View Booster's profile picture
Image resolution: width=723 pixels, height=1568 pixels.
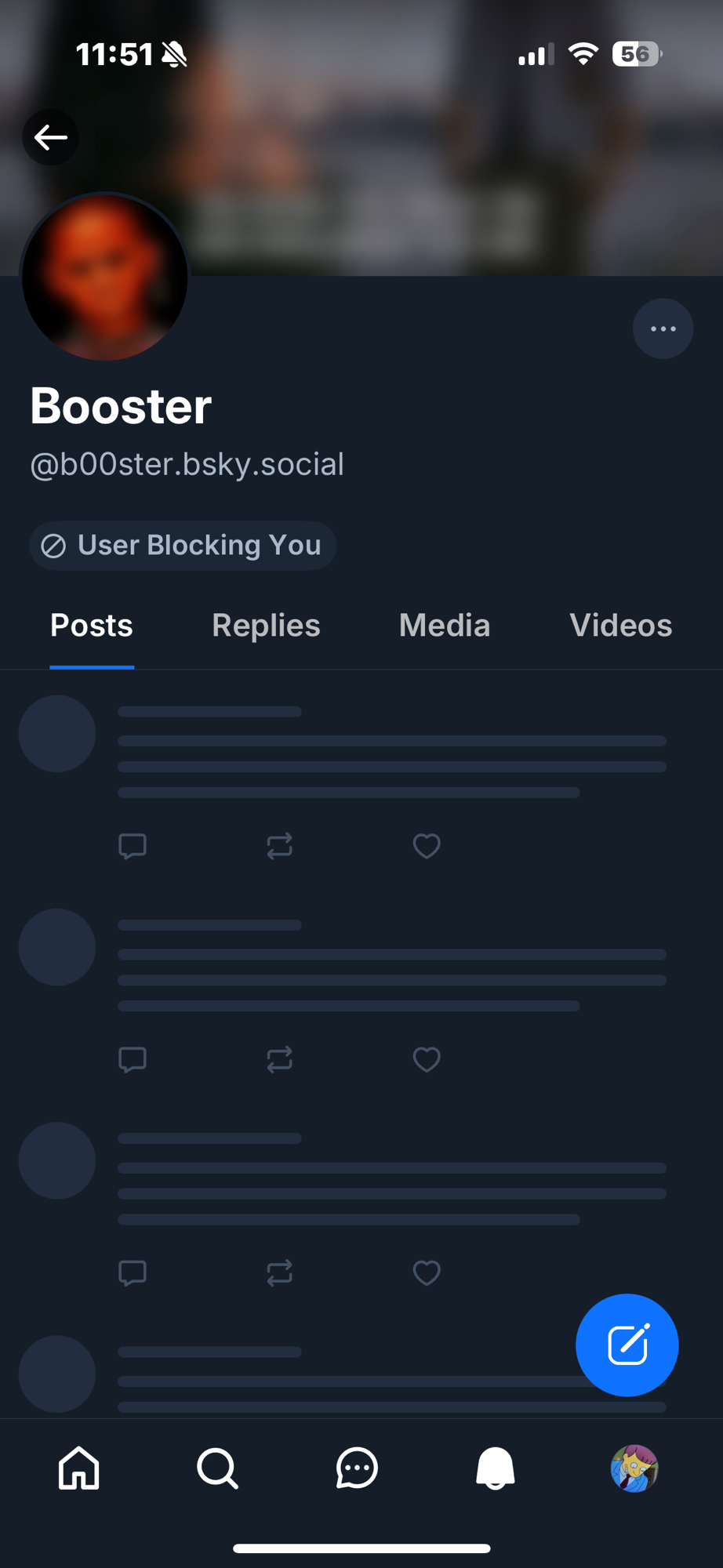(x=105, y=278)
